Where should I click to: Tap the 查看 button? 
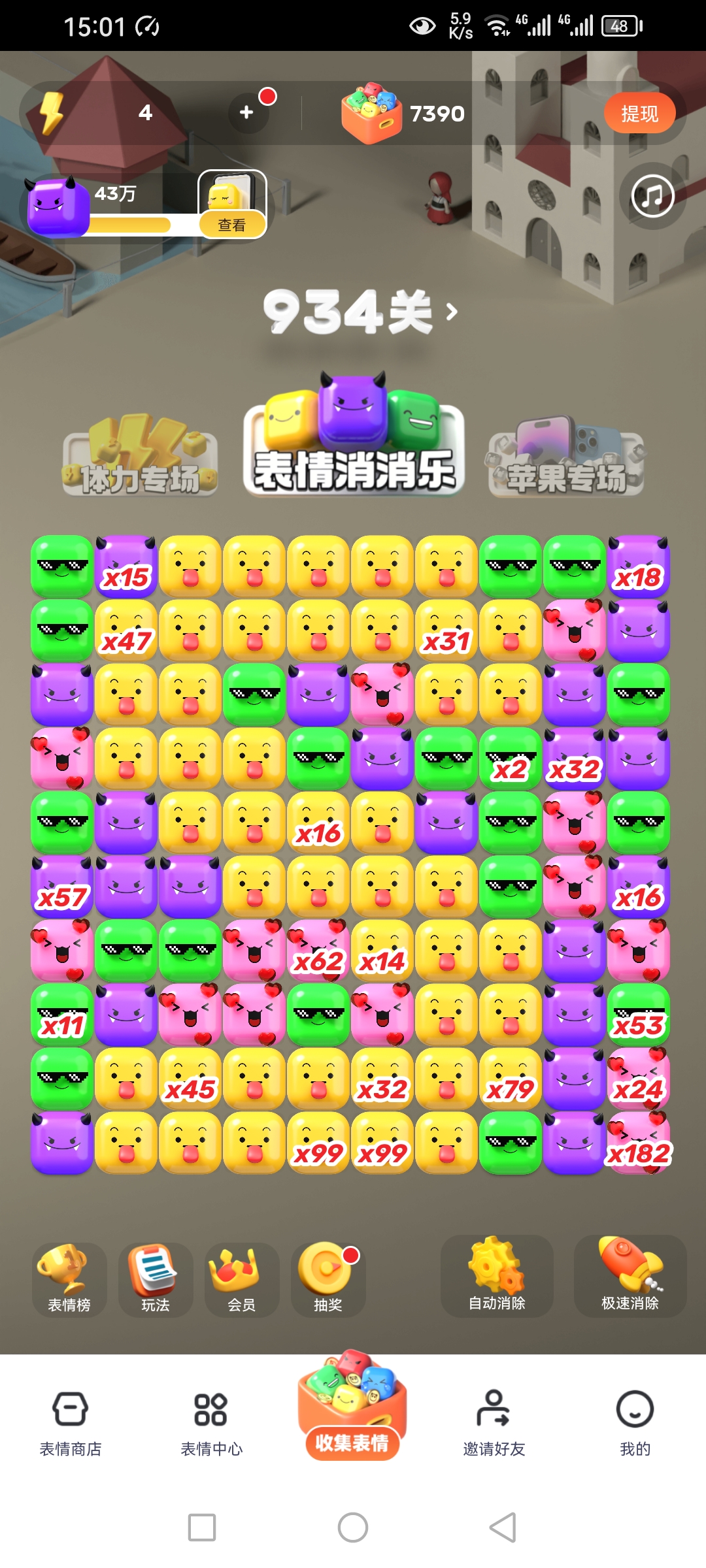[x=232, y=225]
